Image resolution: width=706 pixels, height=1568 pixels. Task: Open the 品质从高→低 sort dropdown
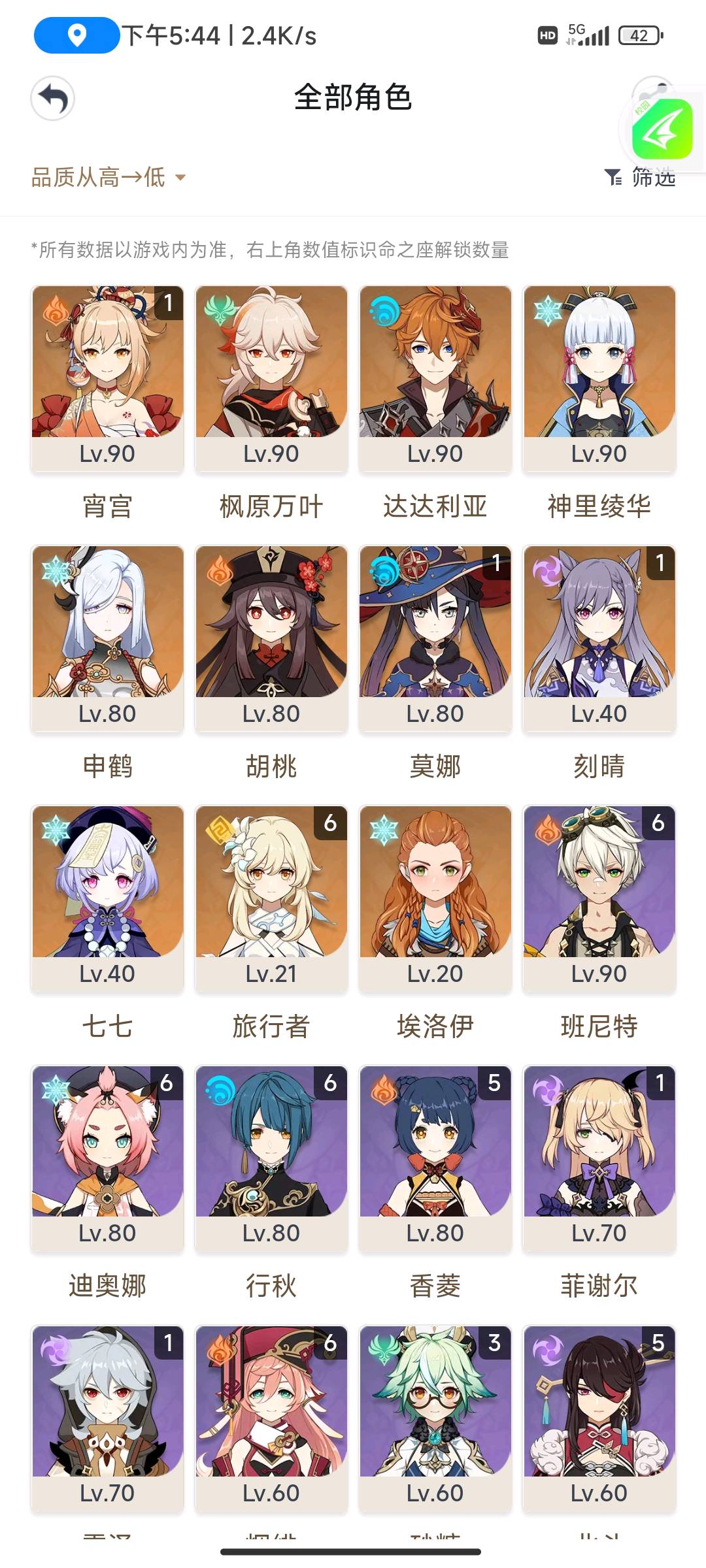109,177
